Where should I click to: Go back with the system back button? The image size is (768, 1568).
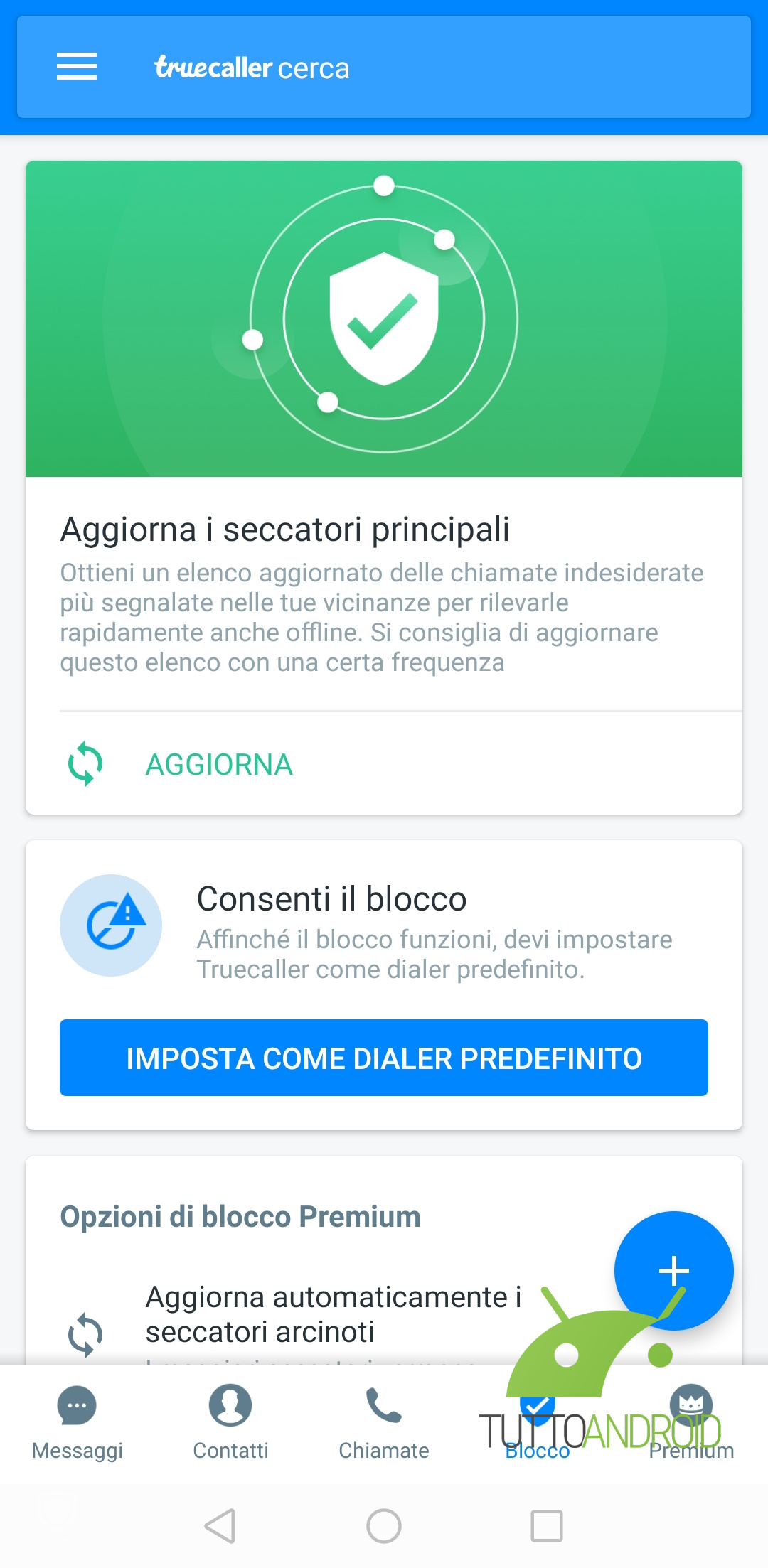coord(220,1525)
